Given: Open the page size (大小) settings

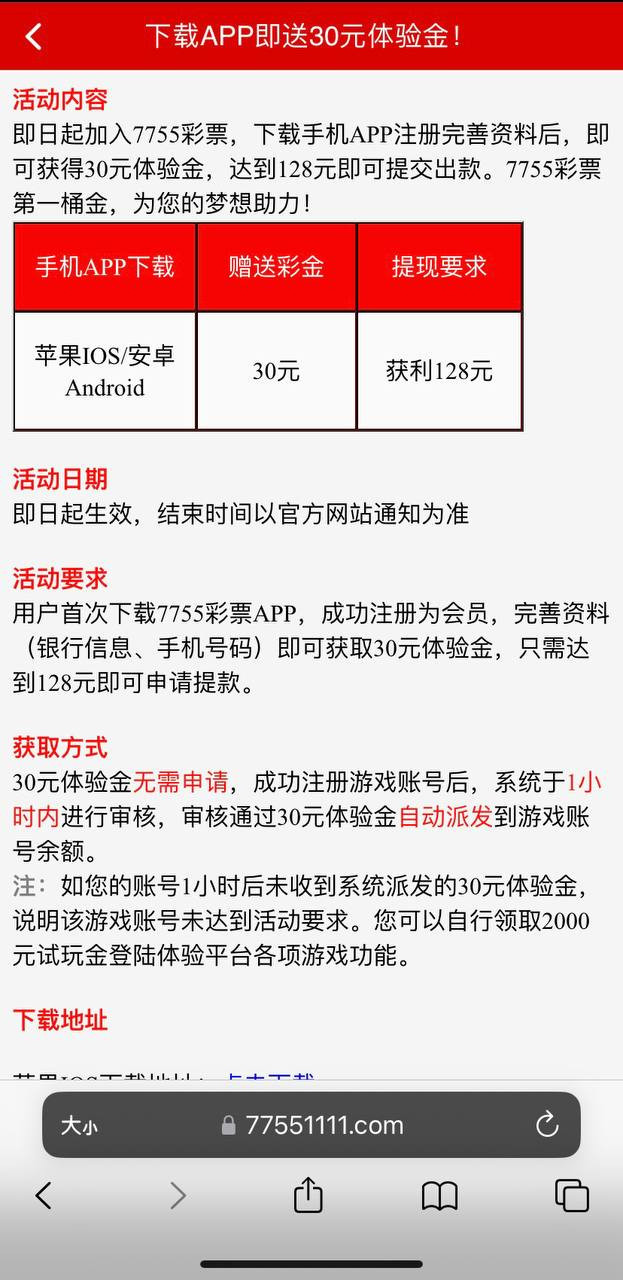Looking at the screenshot, I should [x=79, y=1126].
